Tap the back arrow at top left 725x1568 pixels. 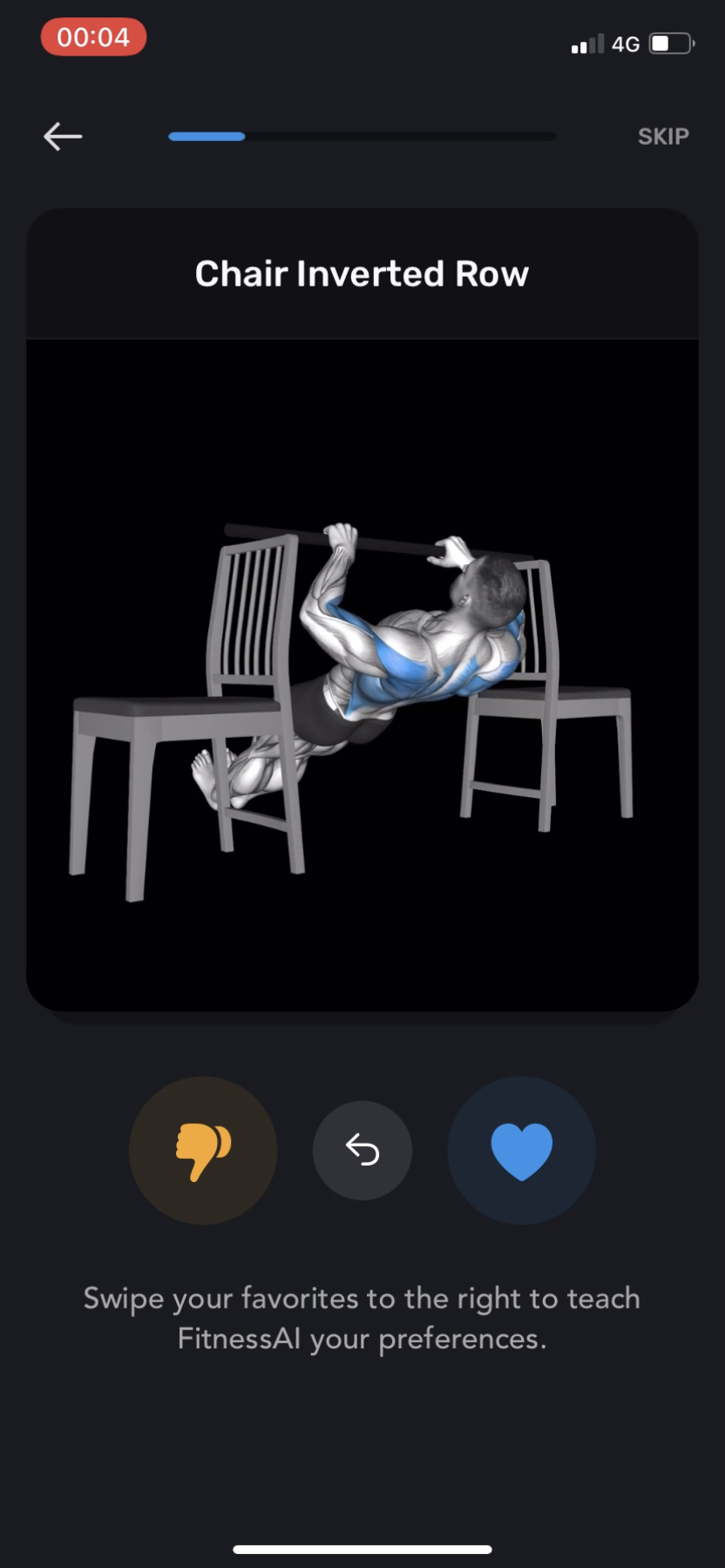pos(61,136)
